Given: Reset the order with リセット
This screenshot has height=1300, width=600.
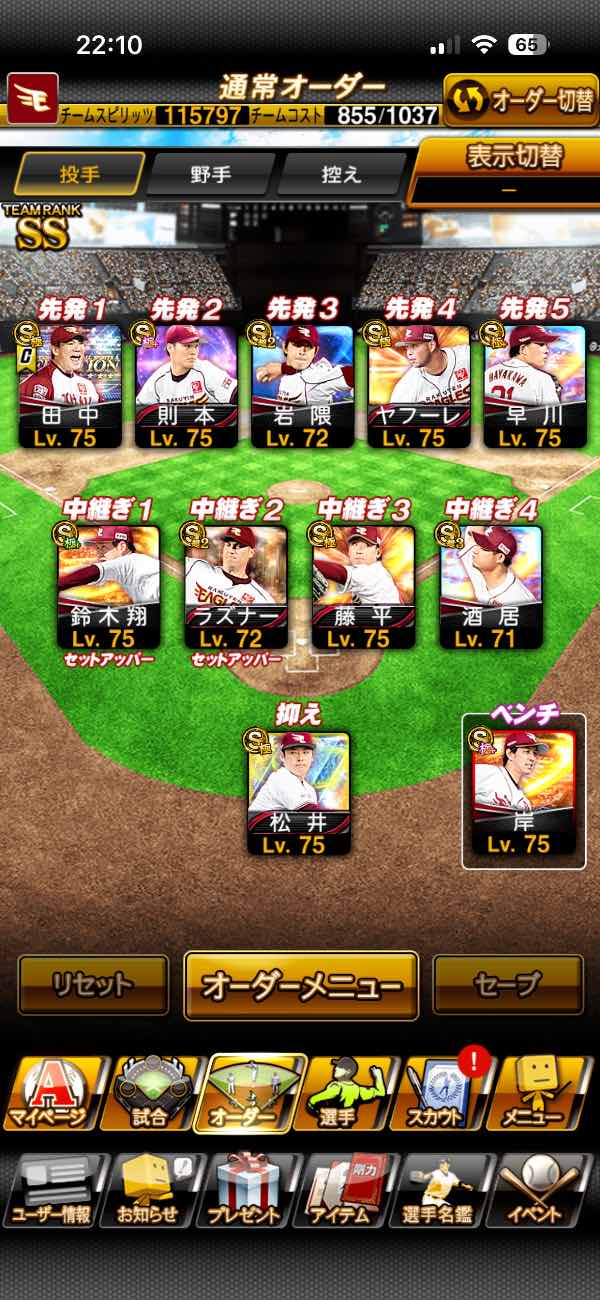Looking at the screenshot, I should tap(93, 985).
